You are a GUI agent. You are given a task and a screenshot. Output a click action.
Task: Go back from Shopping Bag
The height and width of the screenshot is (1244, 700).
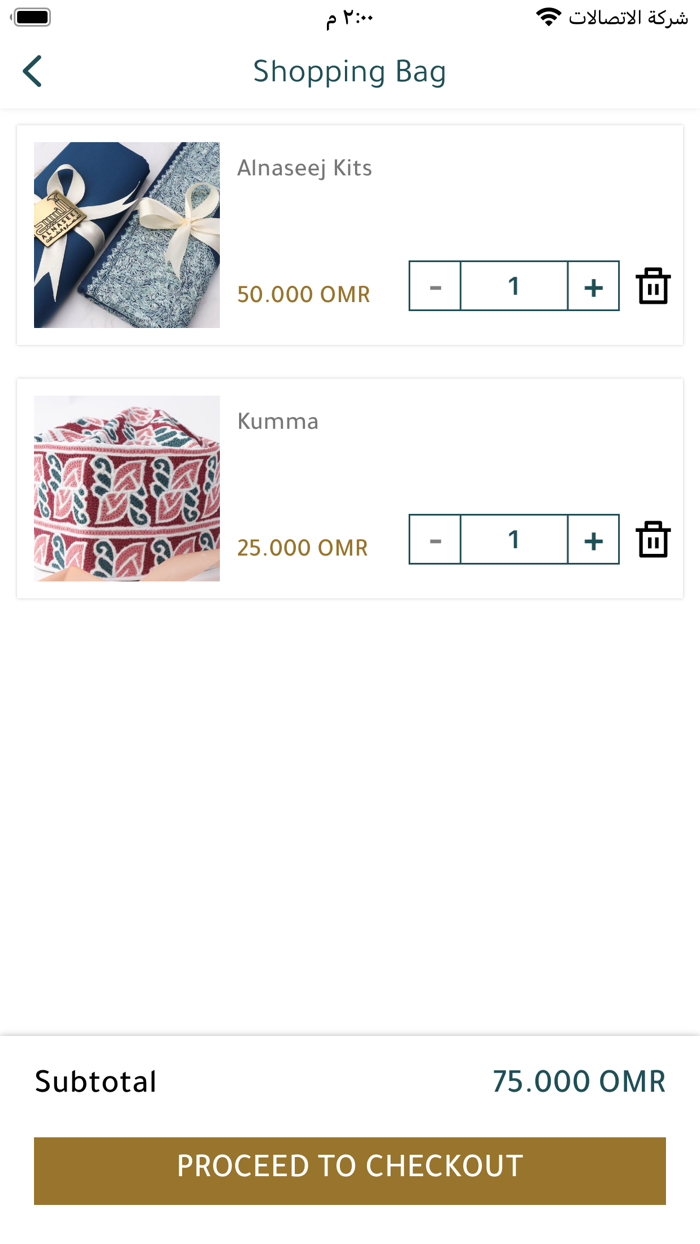click(32, 71)
